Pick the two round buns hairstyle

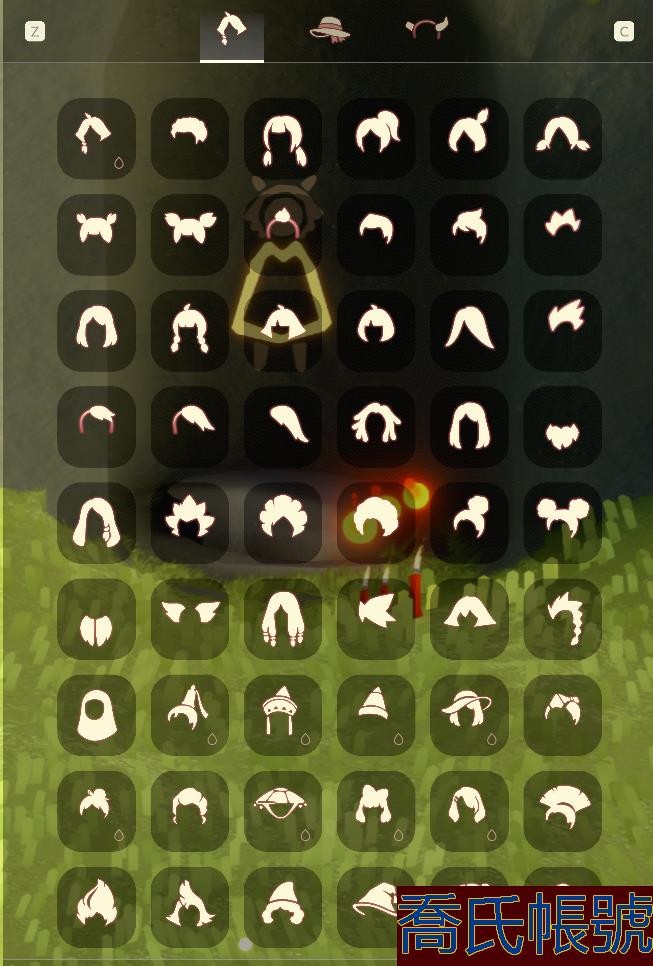562,520
